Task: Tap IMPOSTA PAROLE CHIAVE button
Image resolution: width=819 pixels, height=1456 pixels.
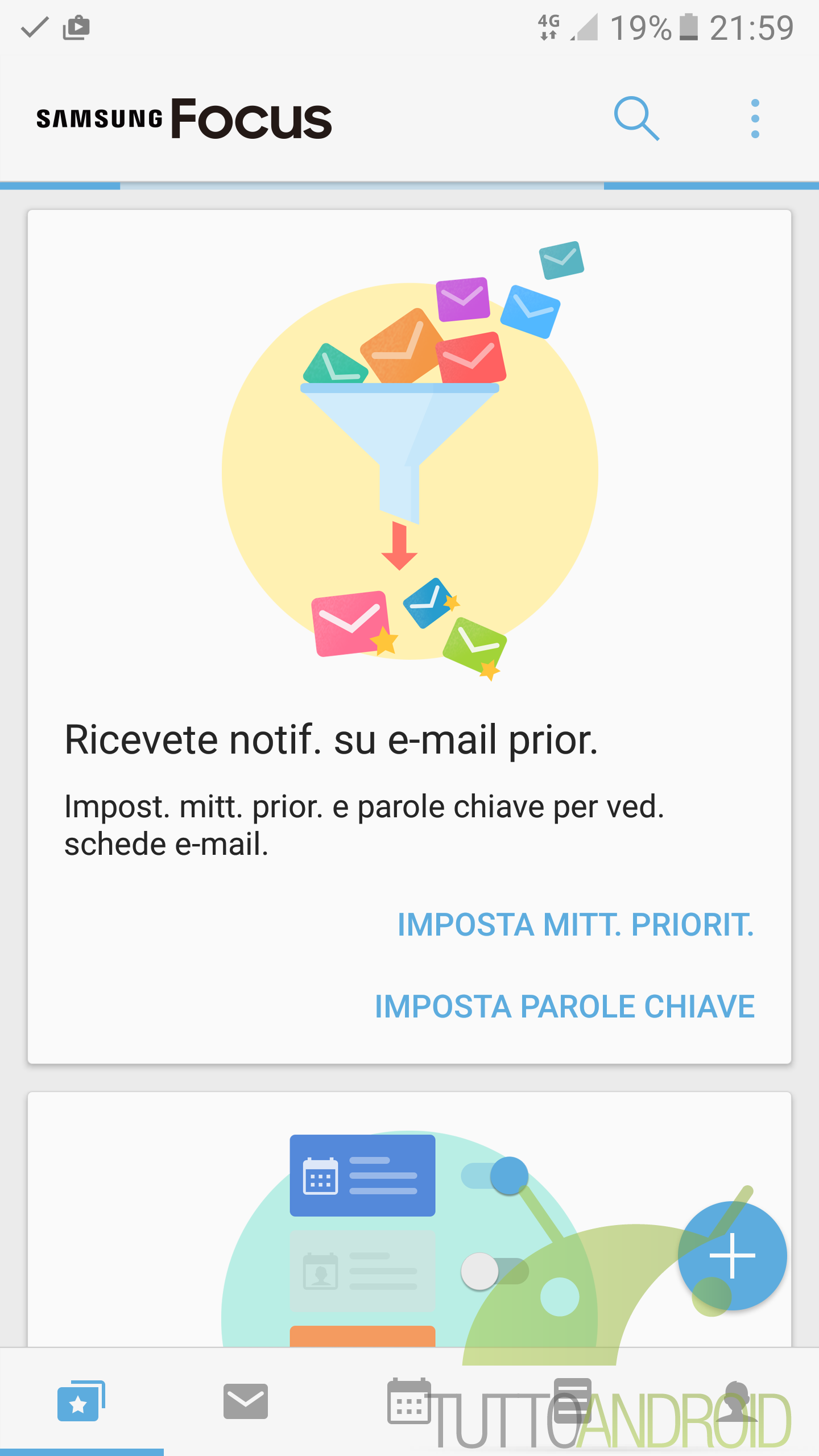Action: coord(565,1007)
